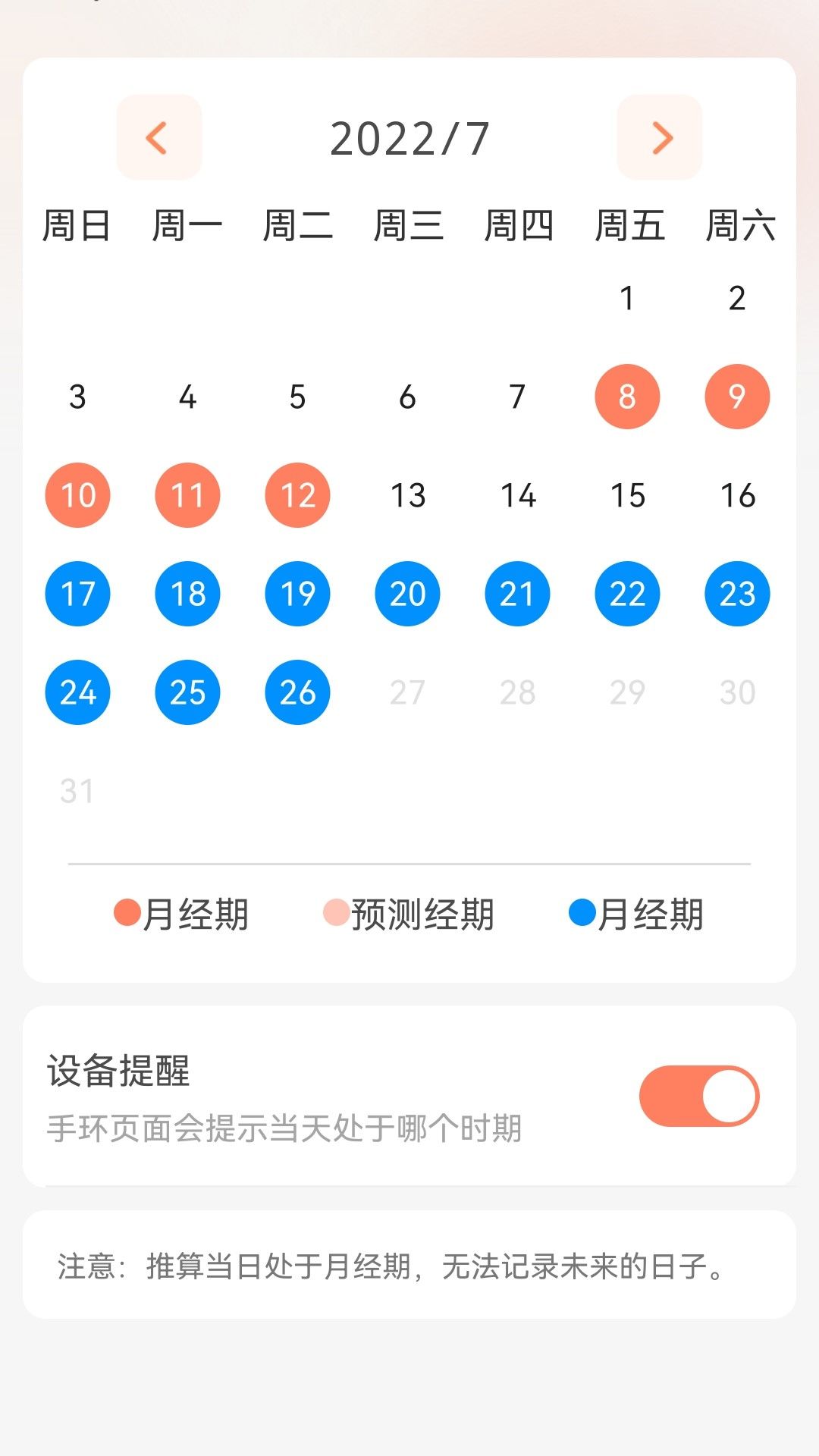Select the blue-marked day July 20
The height and width of the screenshot is (1456, 819).
click(x=407, y=594)
